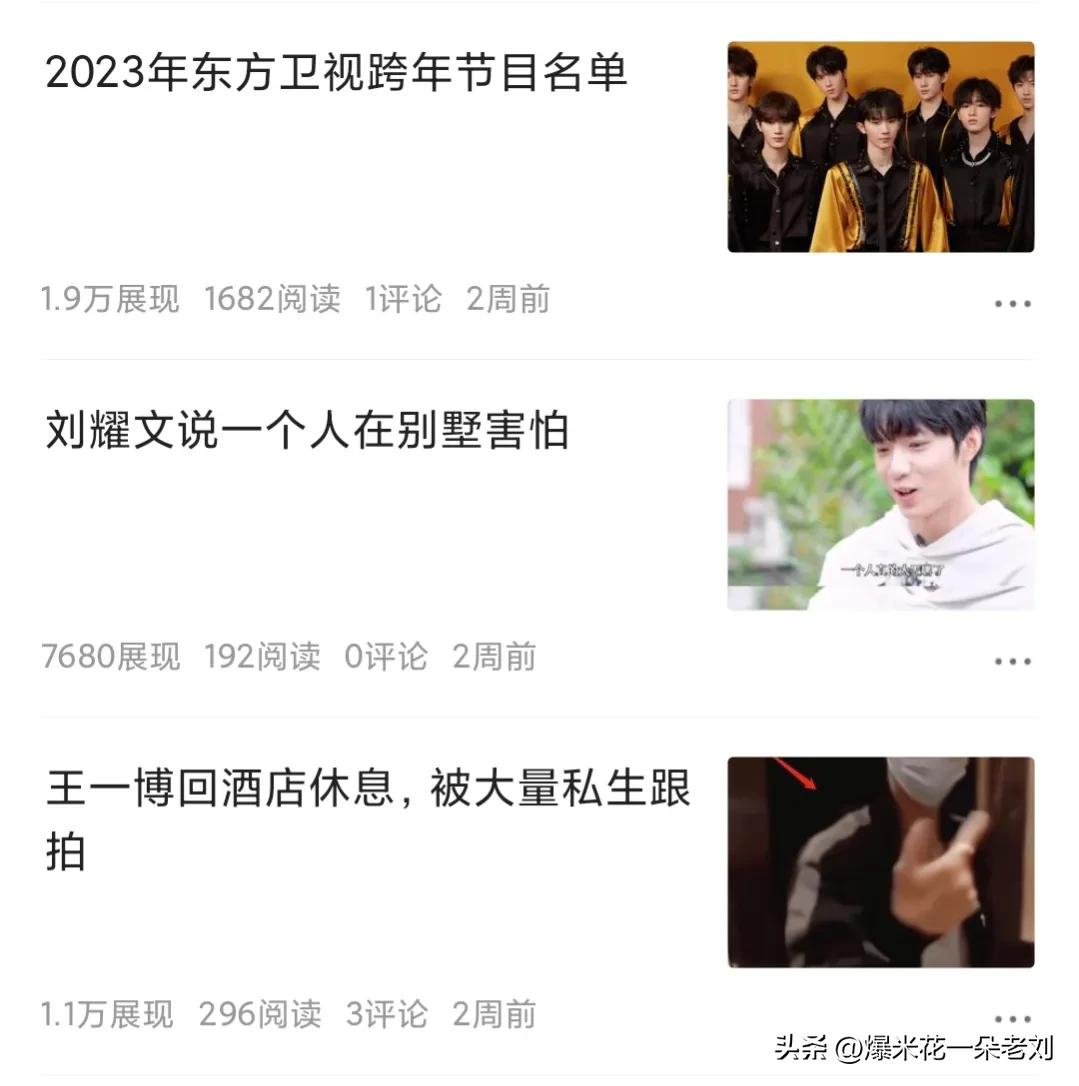The width and height of the screenshot is (1079, 1086).
Task: Tap the 王一博 article thumbnail
Action: pos(880,862)
